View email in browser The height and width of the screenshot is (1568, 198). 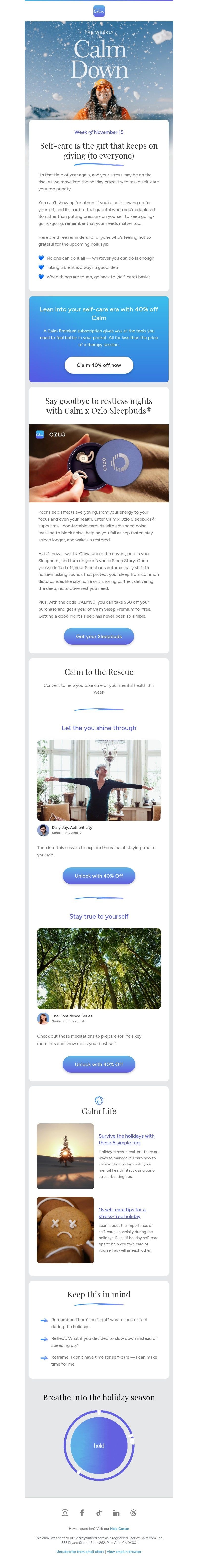click(124, 1552)
